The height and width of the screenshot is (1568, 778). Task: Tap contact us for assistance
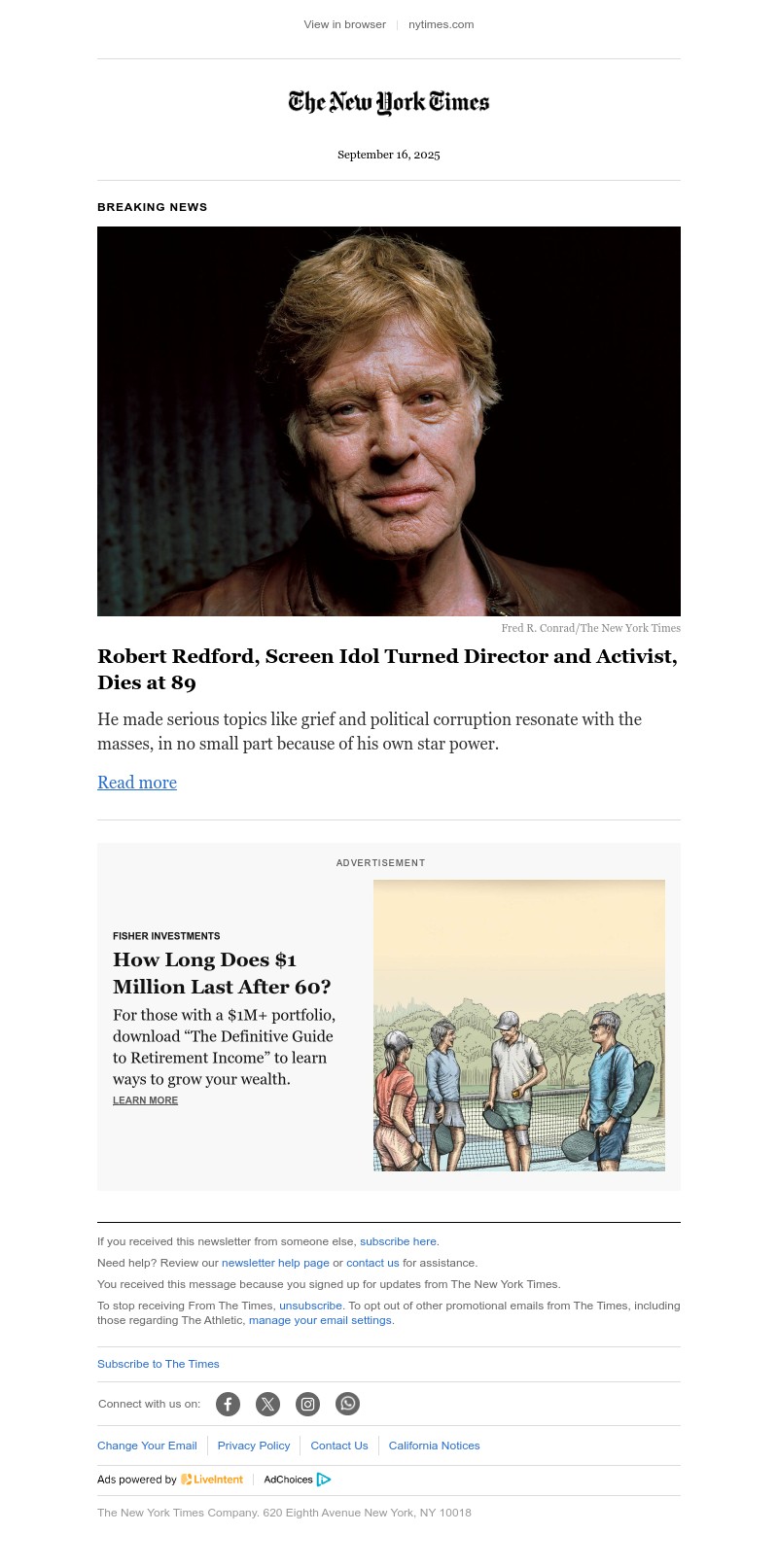click(x=372, y=1263)
